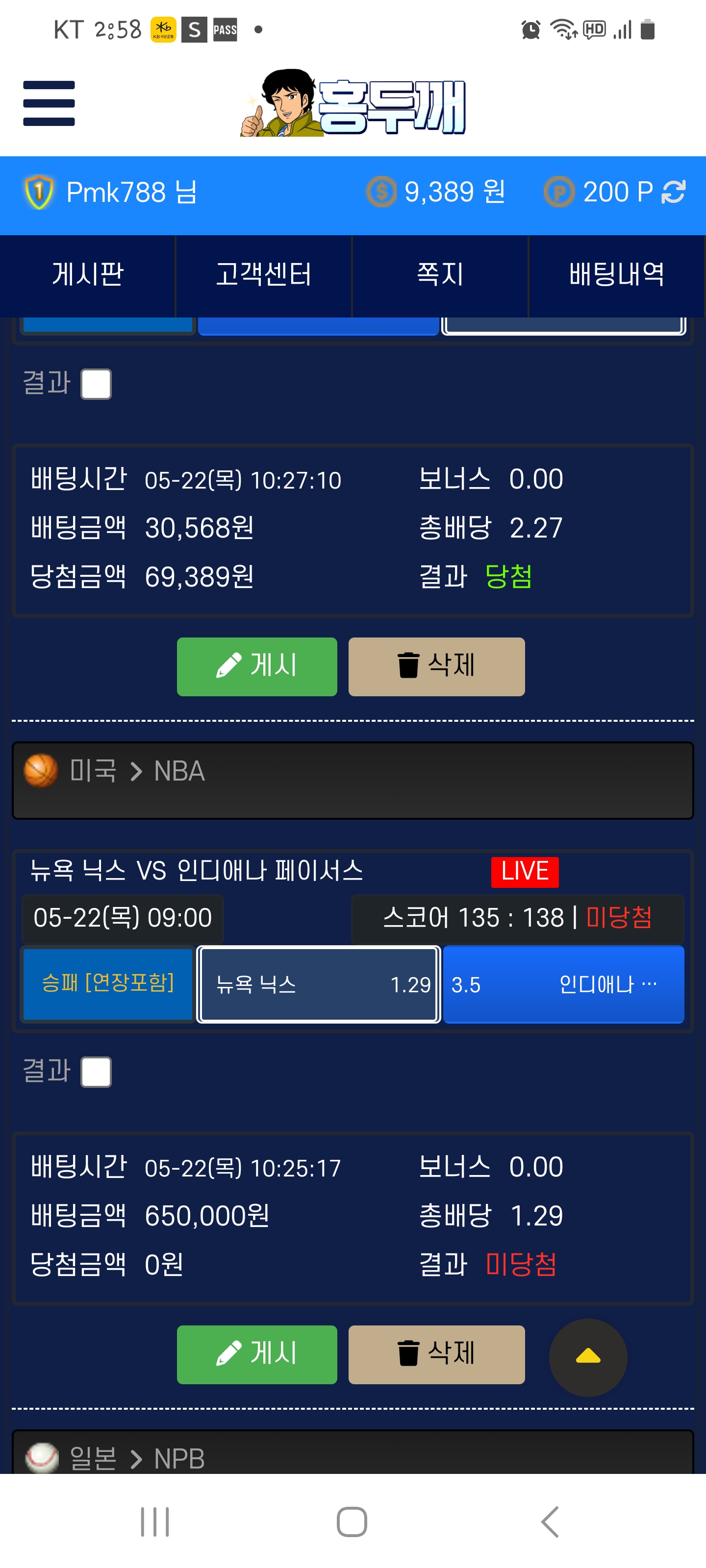Open the 게시판 board tab
706x1568 pixels.
click(88, 275)
